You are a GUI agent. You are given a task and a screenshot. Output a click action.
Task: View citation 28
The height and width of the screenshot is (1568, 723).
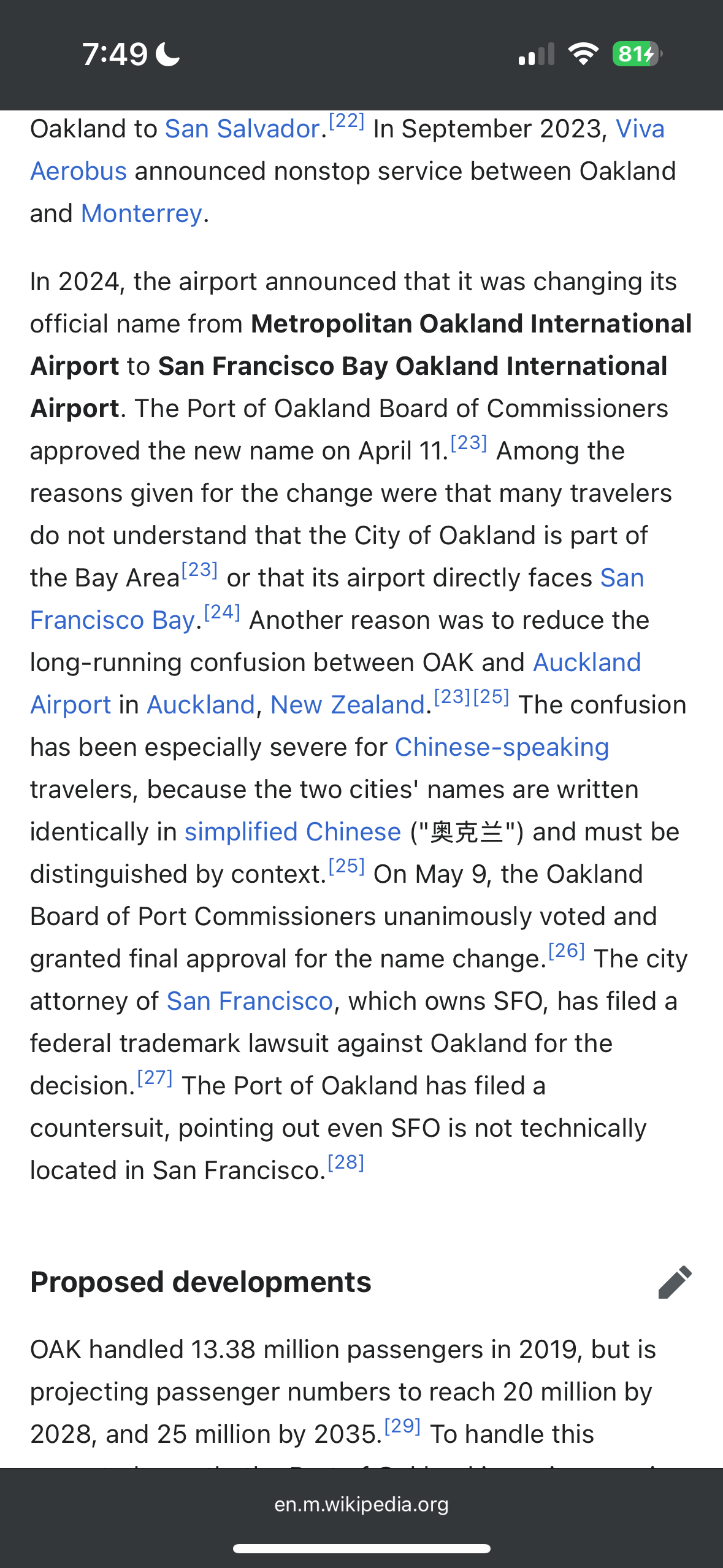coord(346,1163)
